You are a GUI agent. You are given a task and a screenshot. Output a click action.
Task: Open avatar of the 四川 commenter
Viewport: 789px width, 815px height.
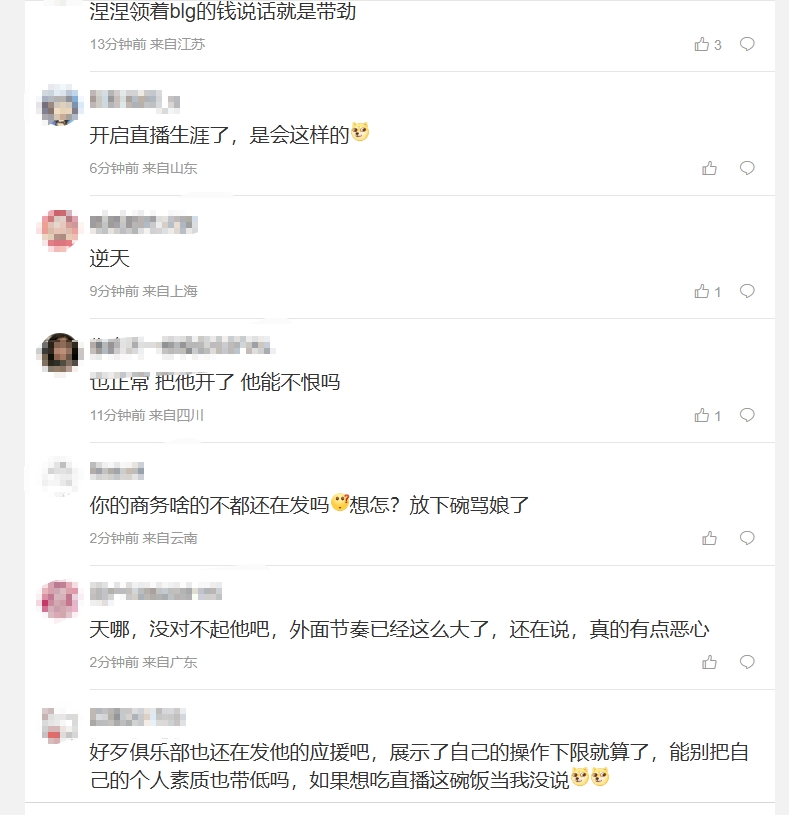60,352
